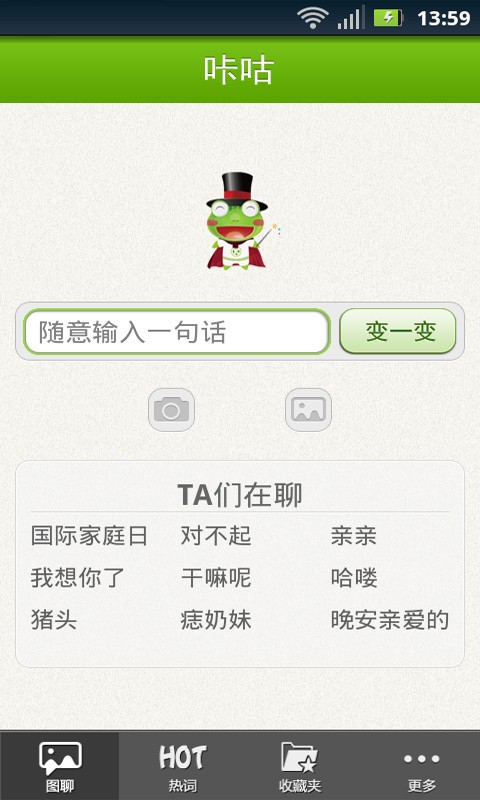Select the hot phrase 国际家庭日
Screen dimensions: 480x800
(89, 536)
